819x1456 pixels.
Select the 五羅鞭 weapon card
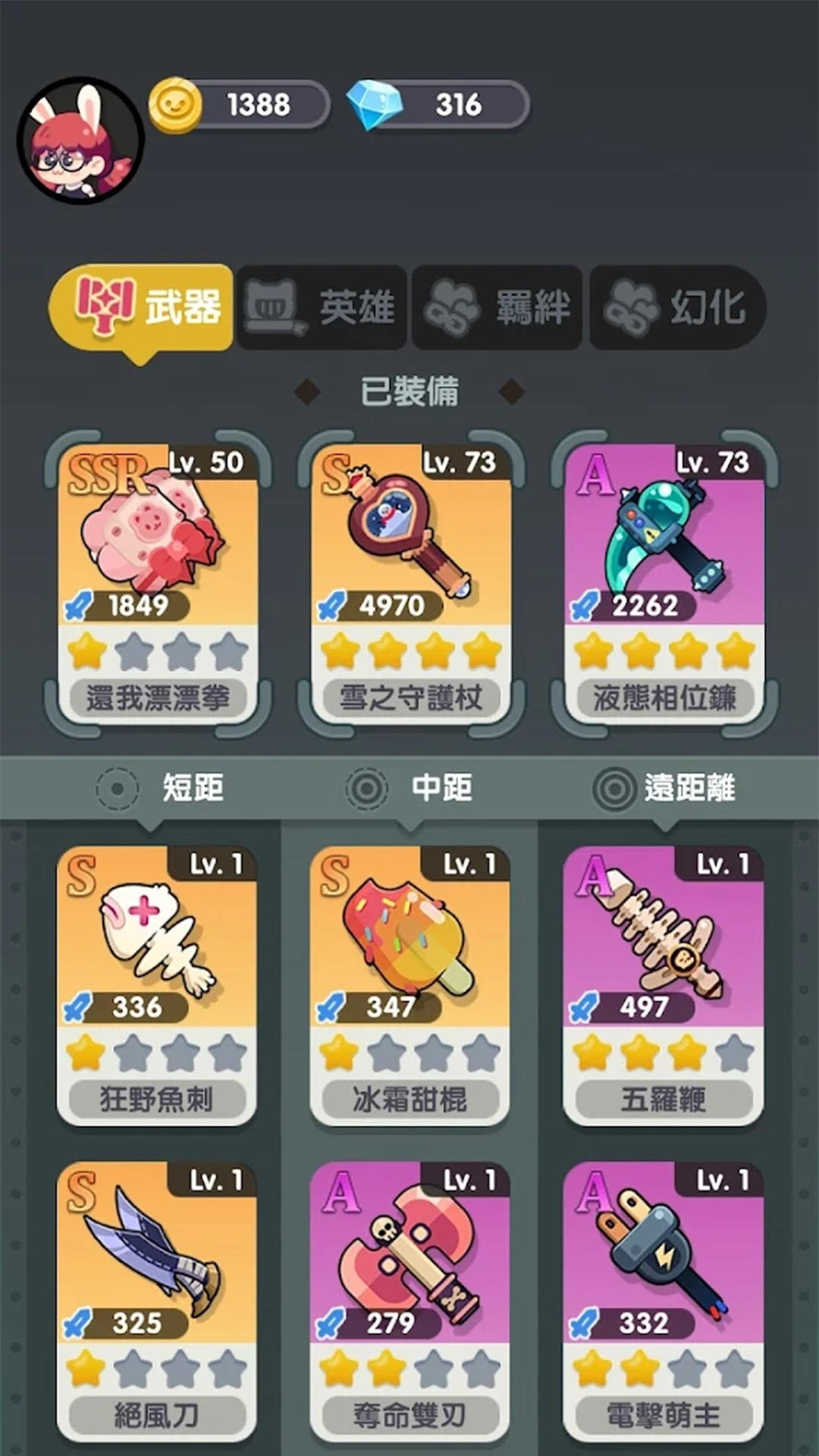click(663, 984)
